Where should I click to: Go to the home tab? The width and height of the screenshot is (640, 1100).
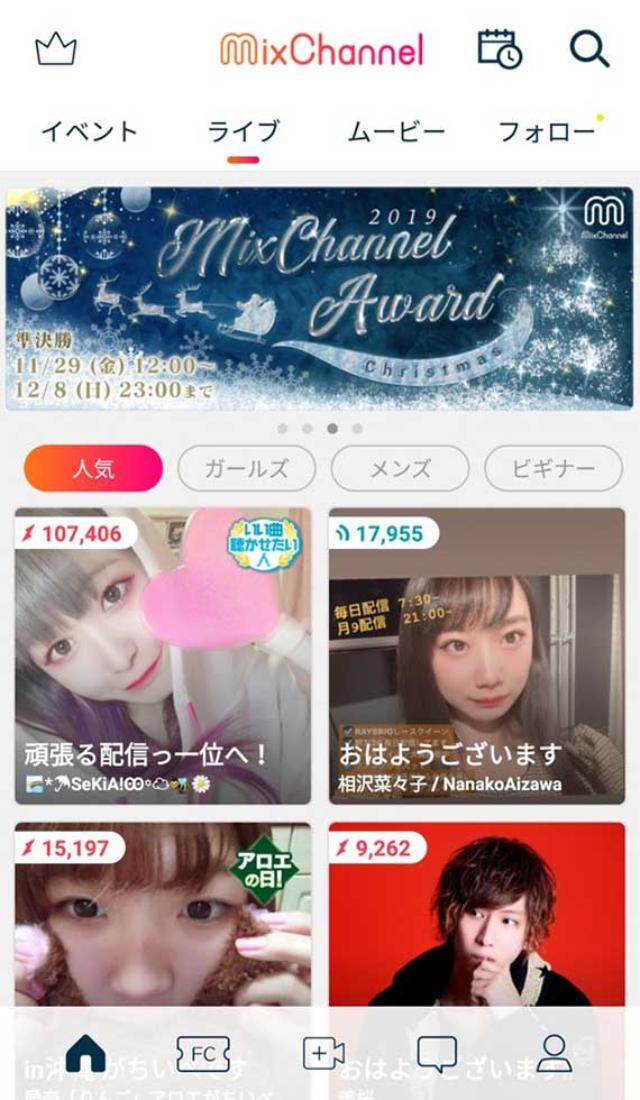86,1053
